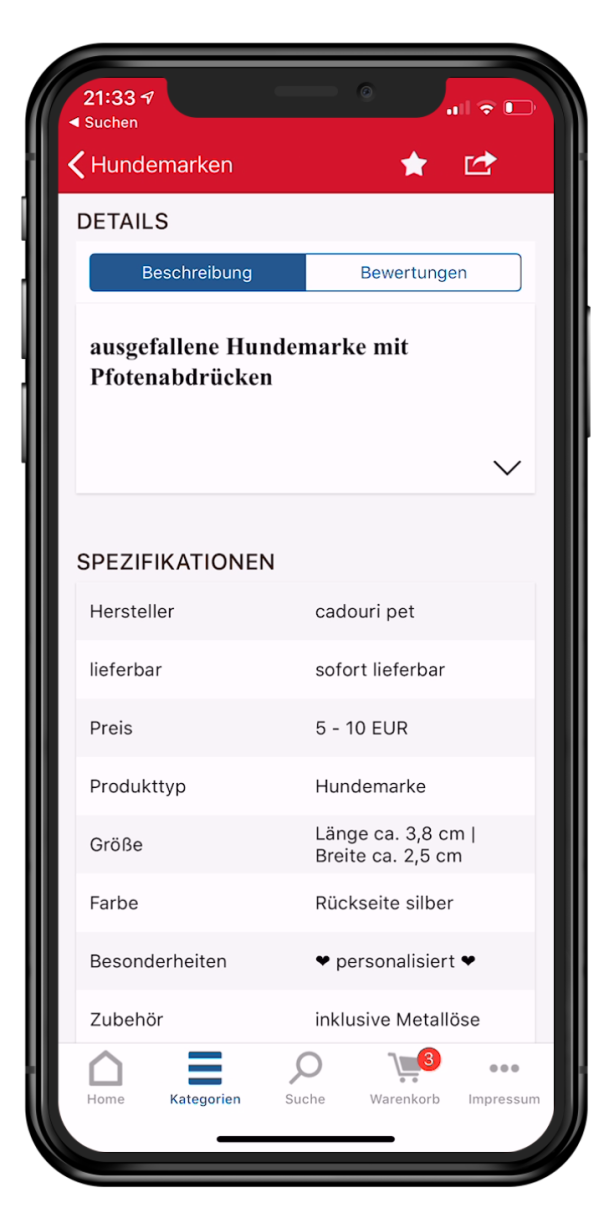Open the Impressum tab
The height and width of the screenshot is (1208, 609).
coord(504,1078)
